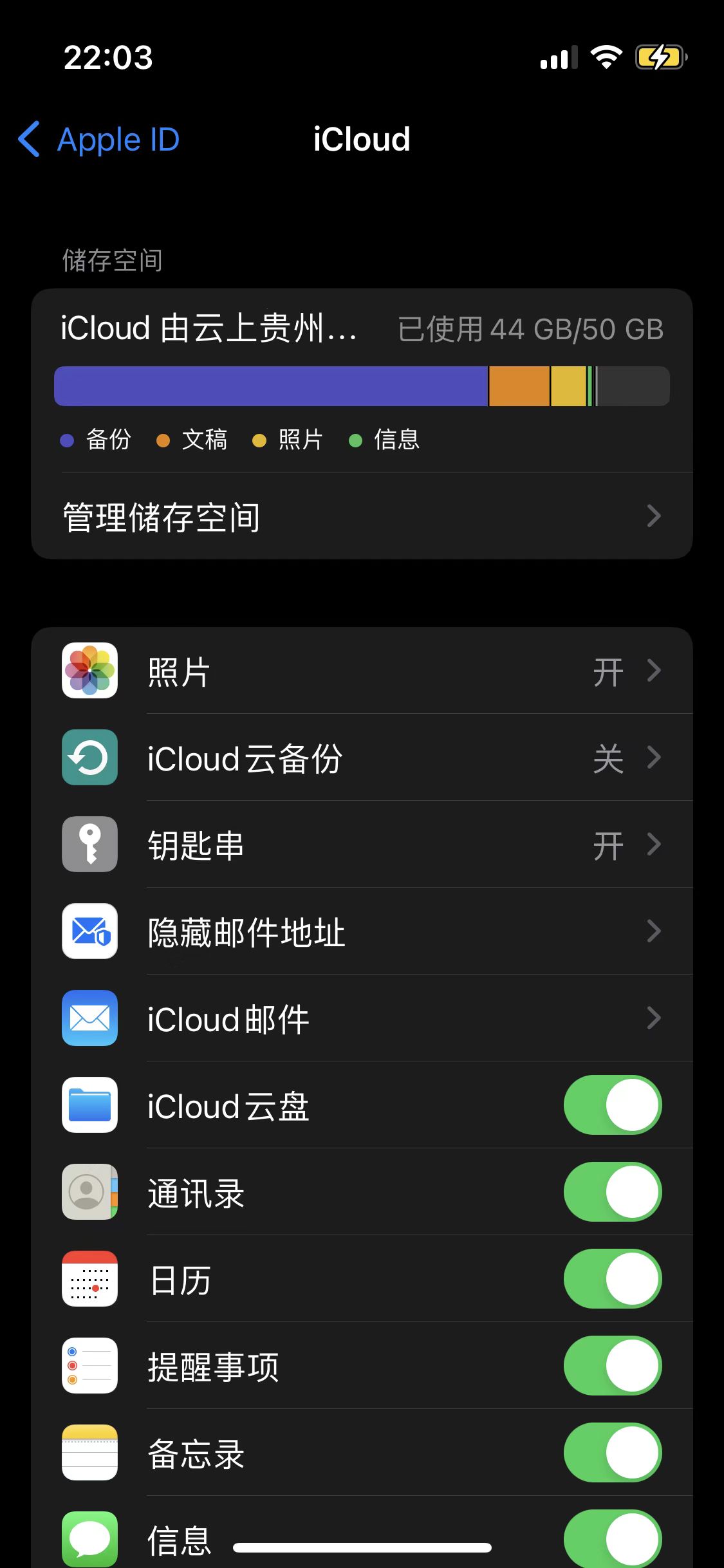This screenshot has height=1568, width=724.
Task: Turn off iCloud云盘 switch
Action: tap(612, 1105)
